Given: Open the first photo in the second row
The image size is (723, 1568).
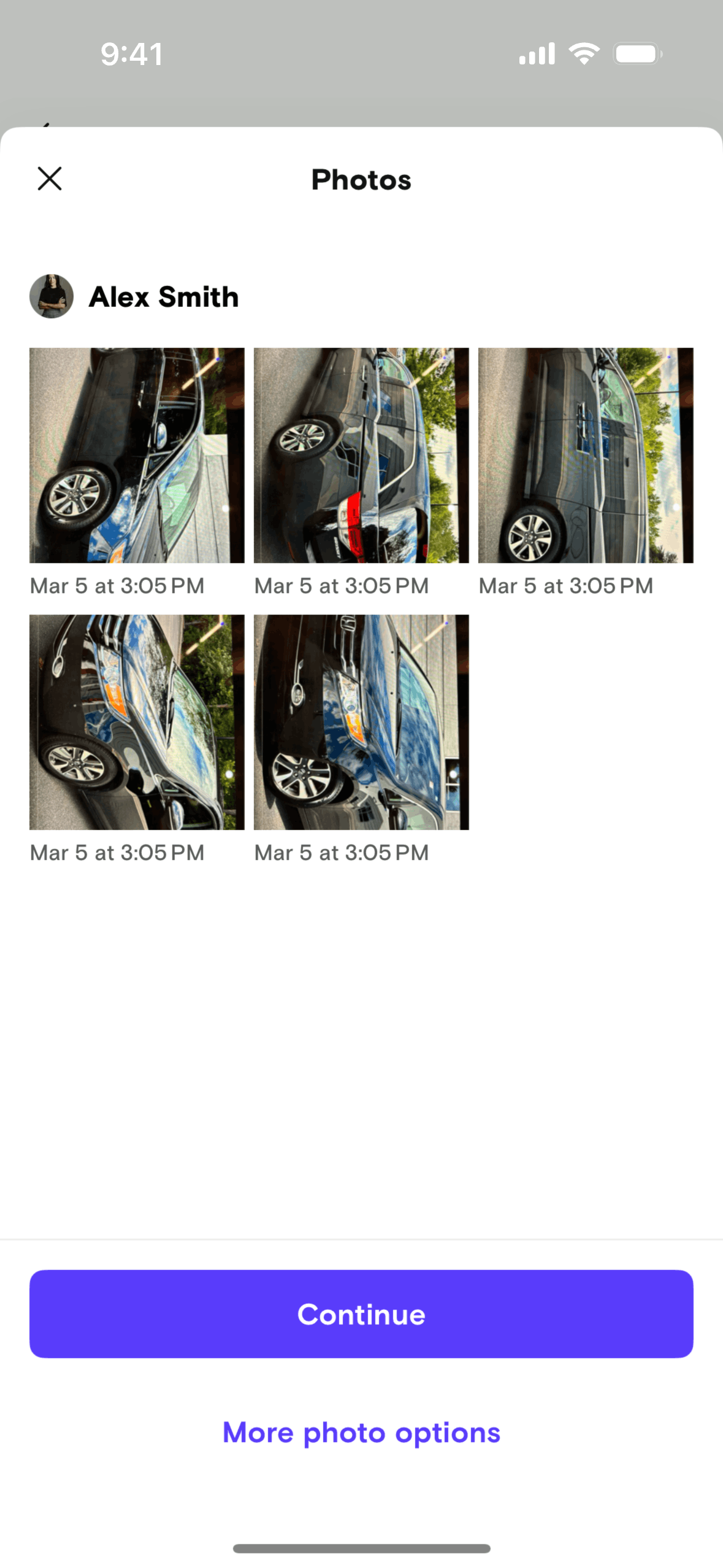Looking at the screenshot, I should click(x=137, y=722).
